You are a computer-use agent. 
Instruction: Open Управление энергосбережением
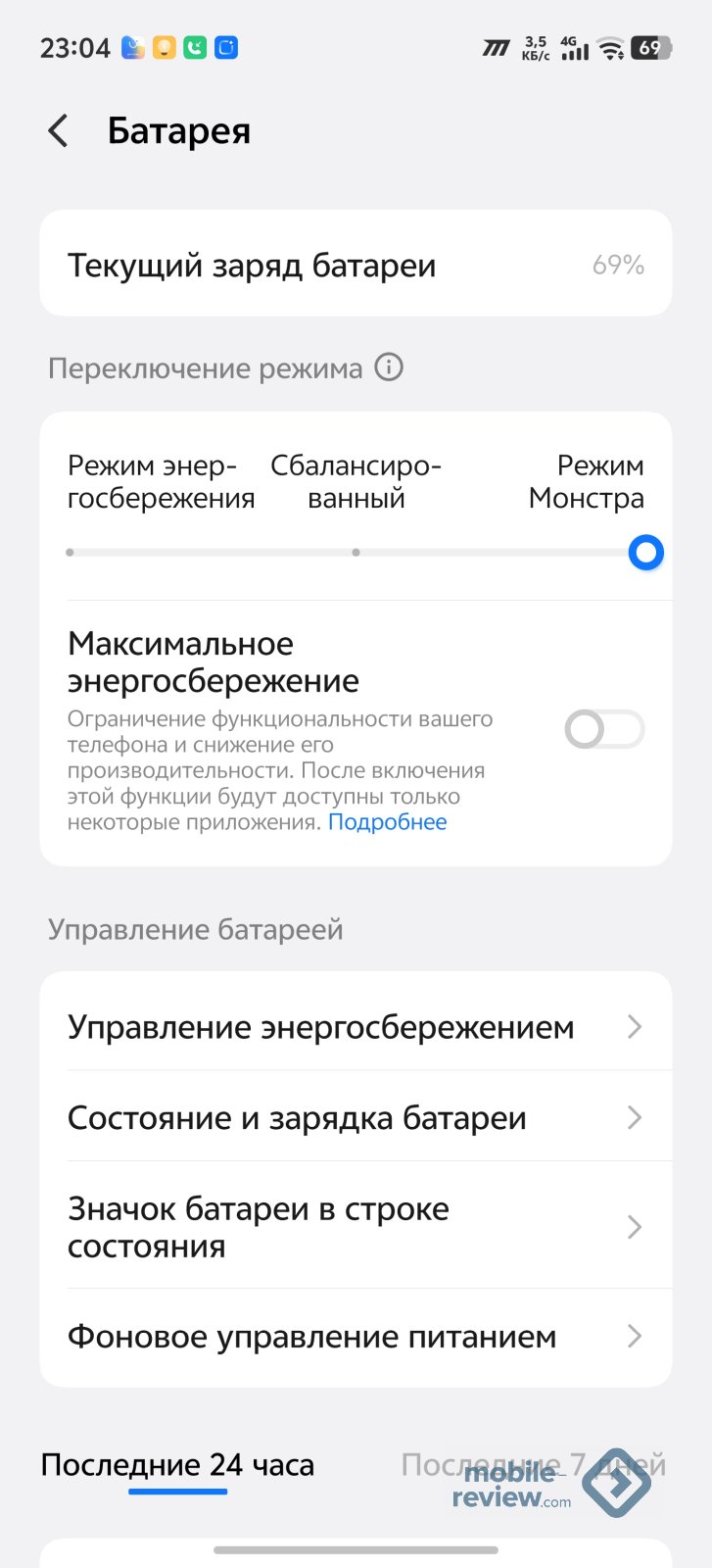(356, 1027)
